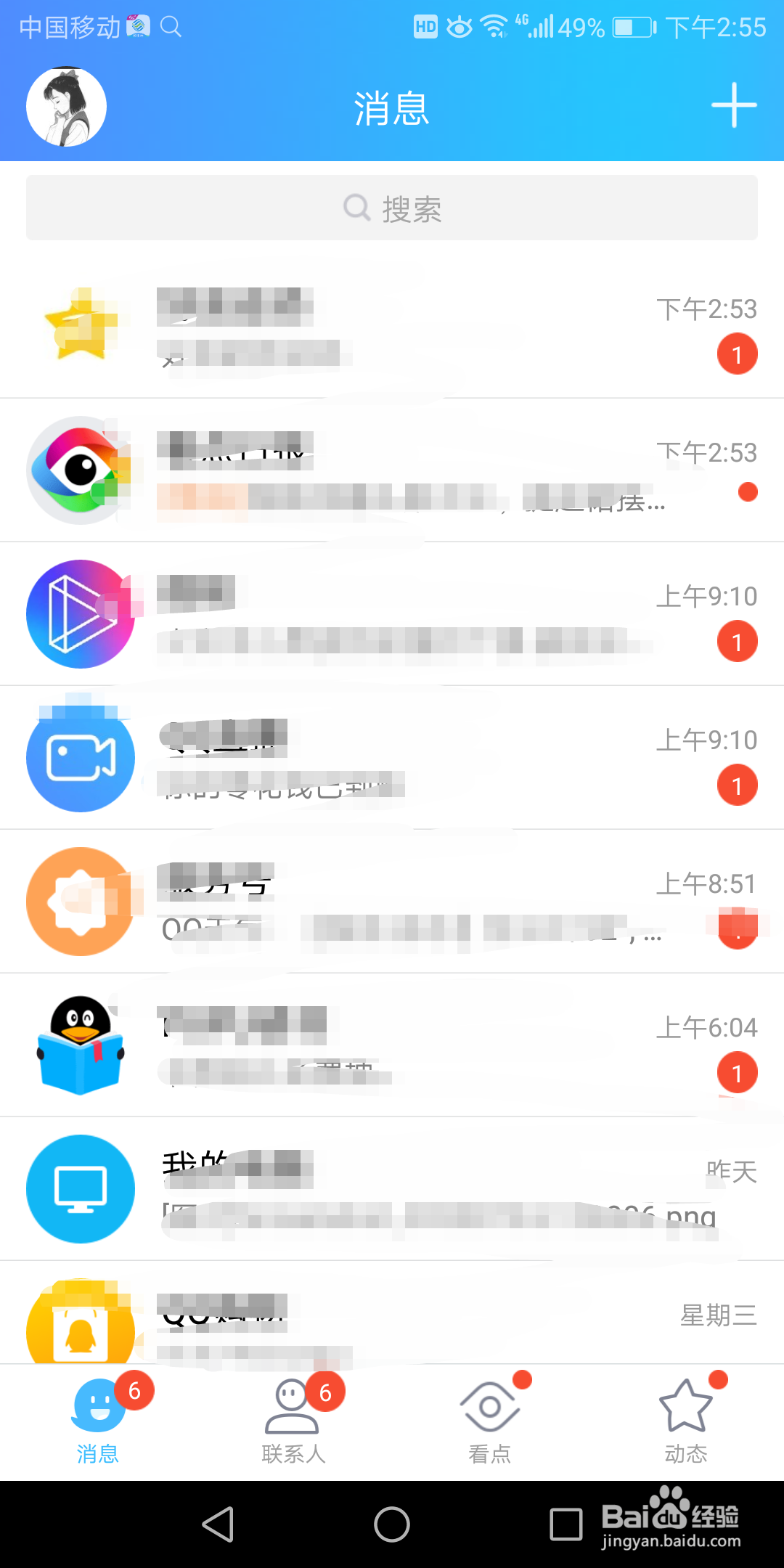Tap the plus button to create new chat

point(735,105)
